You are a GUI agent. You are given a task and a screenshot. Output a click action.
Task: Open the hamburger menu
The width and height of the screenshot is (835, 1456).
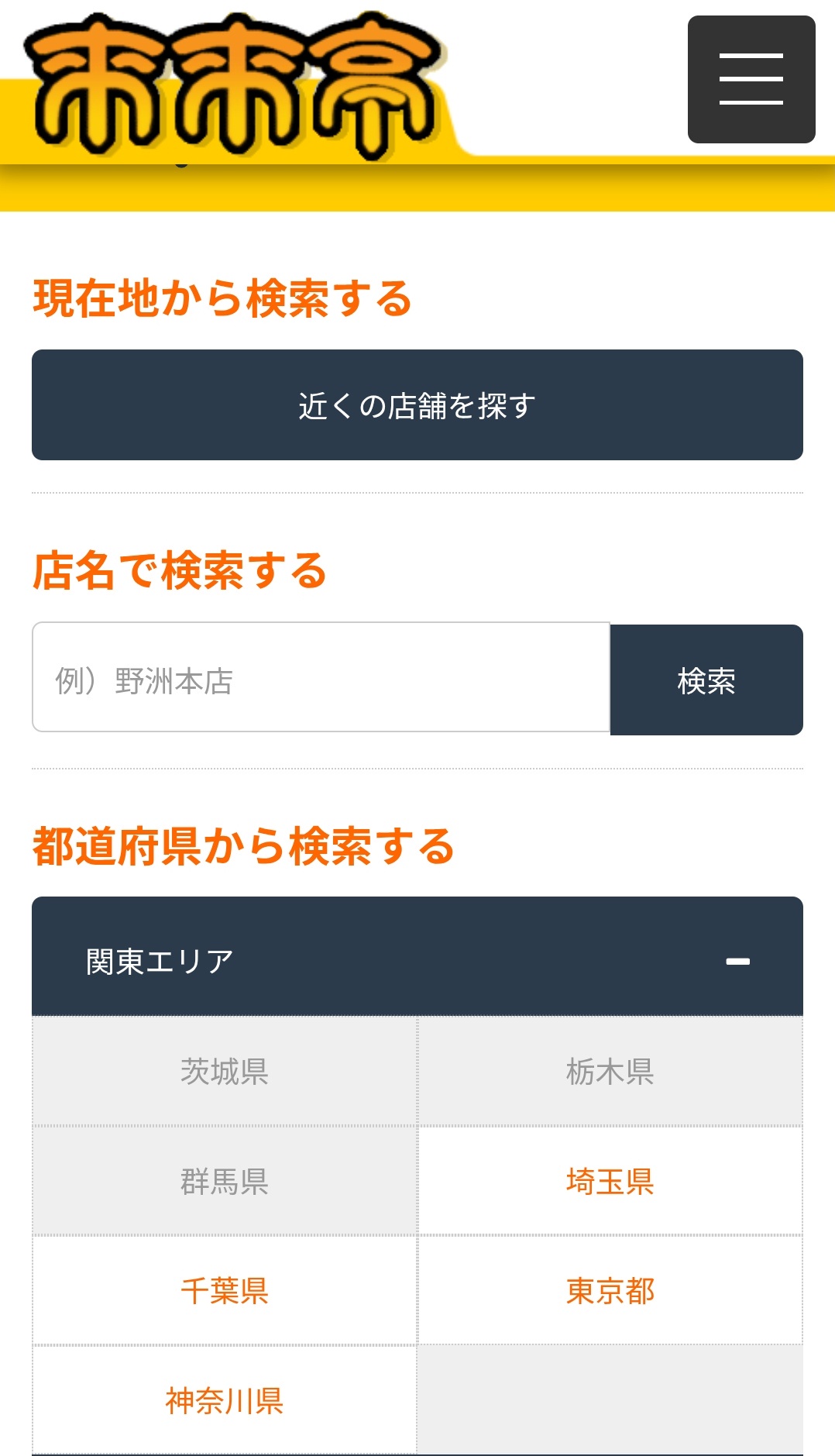[x=751, y=79]
